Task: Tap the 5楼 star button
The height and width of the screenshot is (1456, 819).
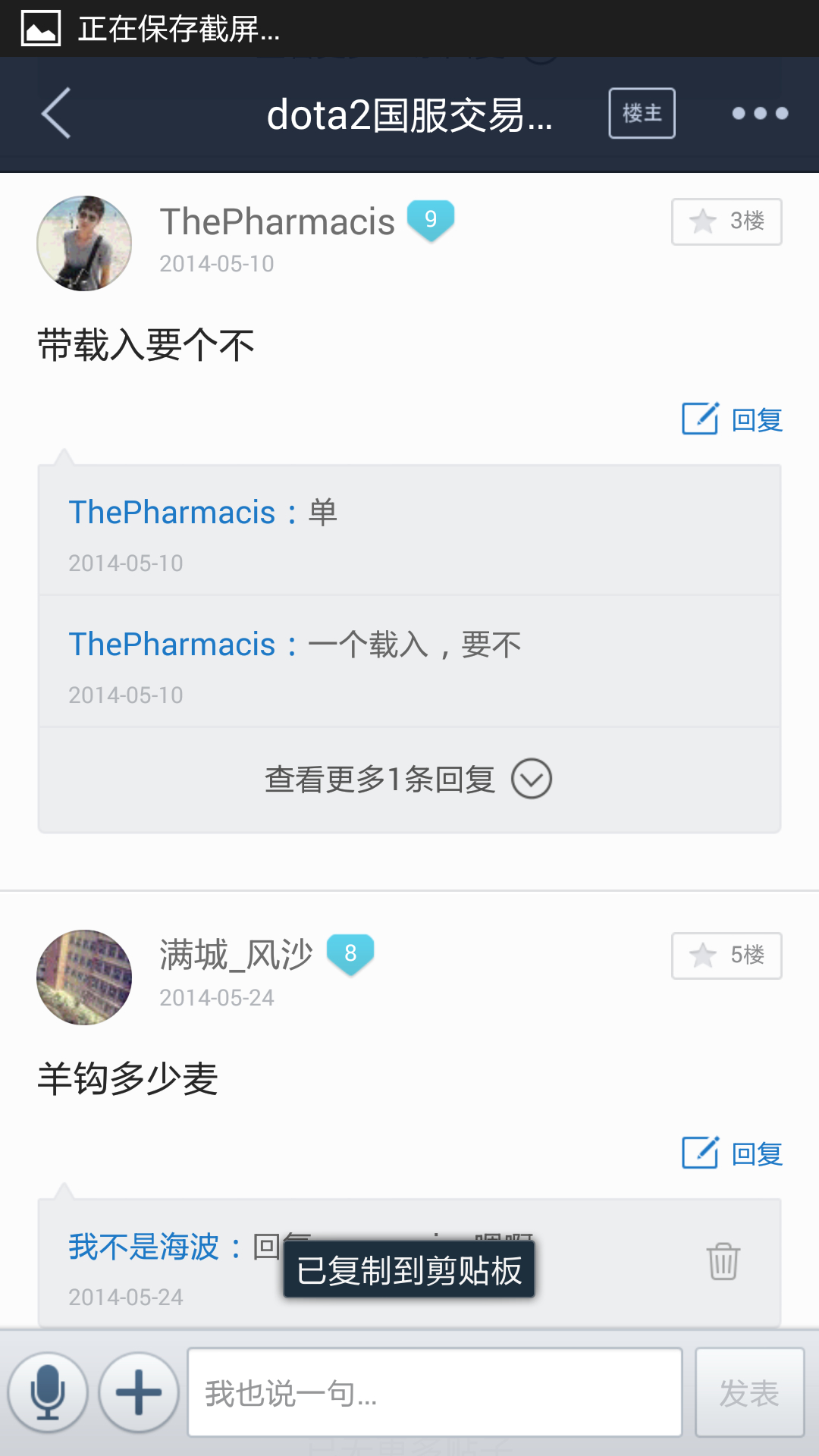Action: (x=726, y=955)
